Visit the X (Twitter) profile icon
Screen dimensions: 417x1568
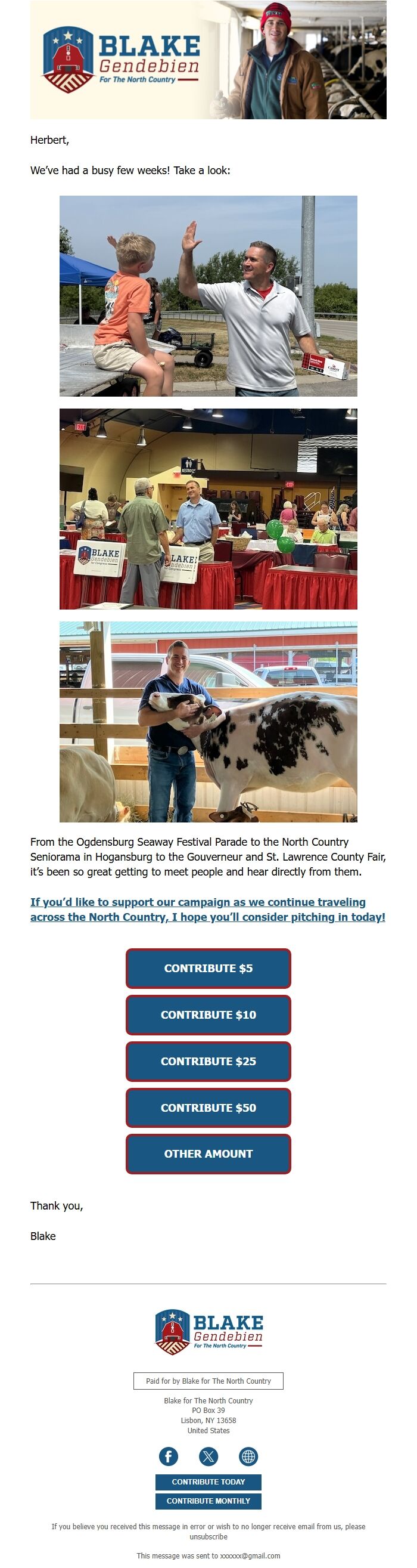pyautogui.click(x=208, y=1456)
